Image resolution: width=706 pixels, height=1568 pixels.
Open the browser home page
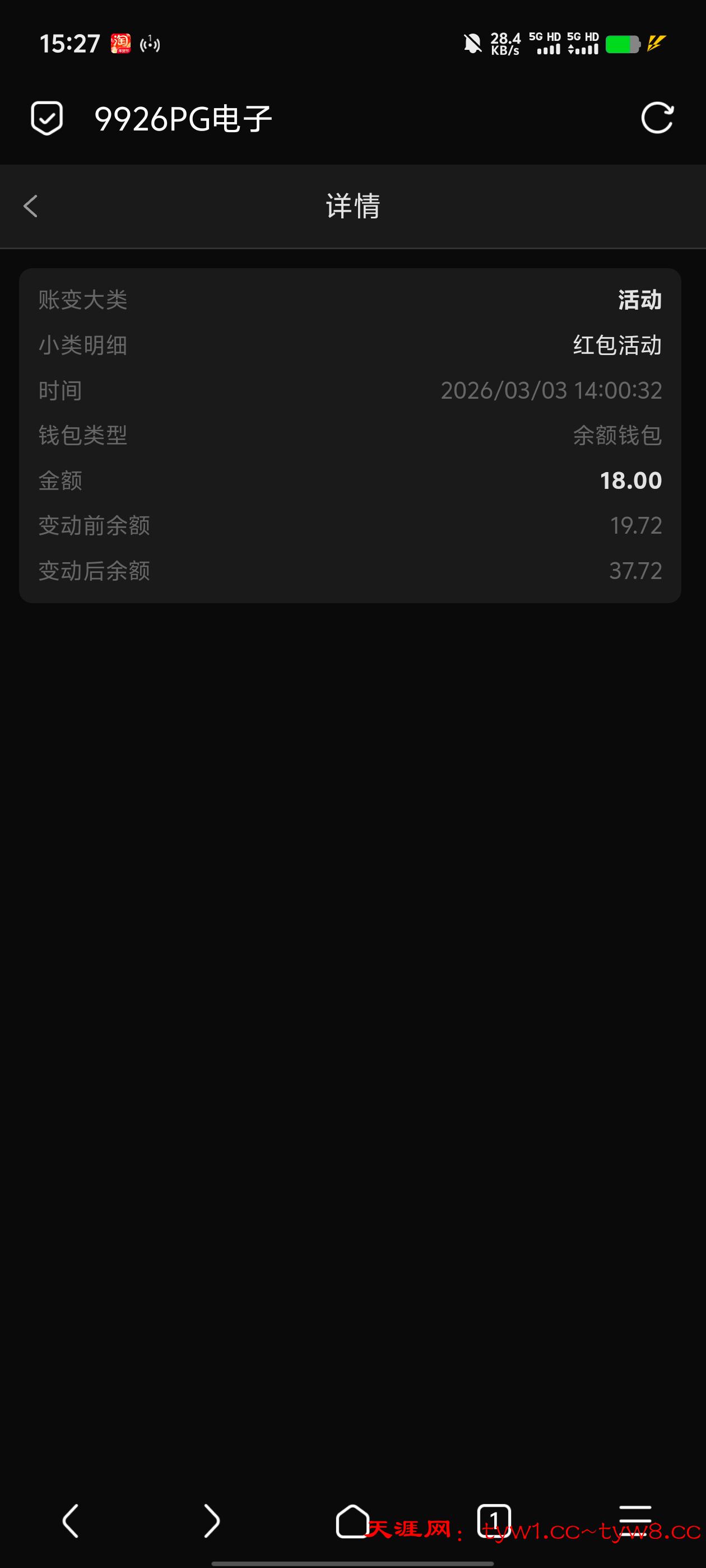coord(352,1520)
